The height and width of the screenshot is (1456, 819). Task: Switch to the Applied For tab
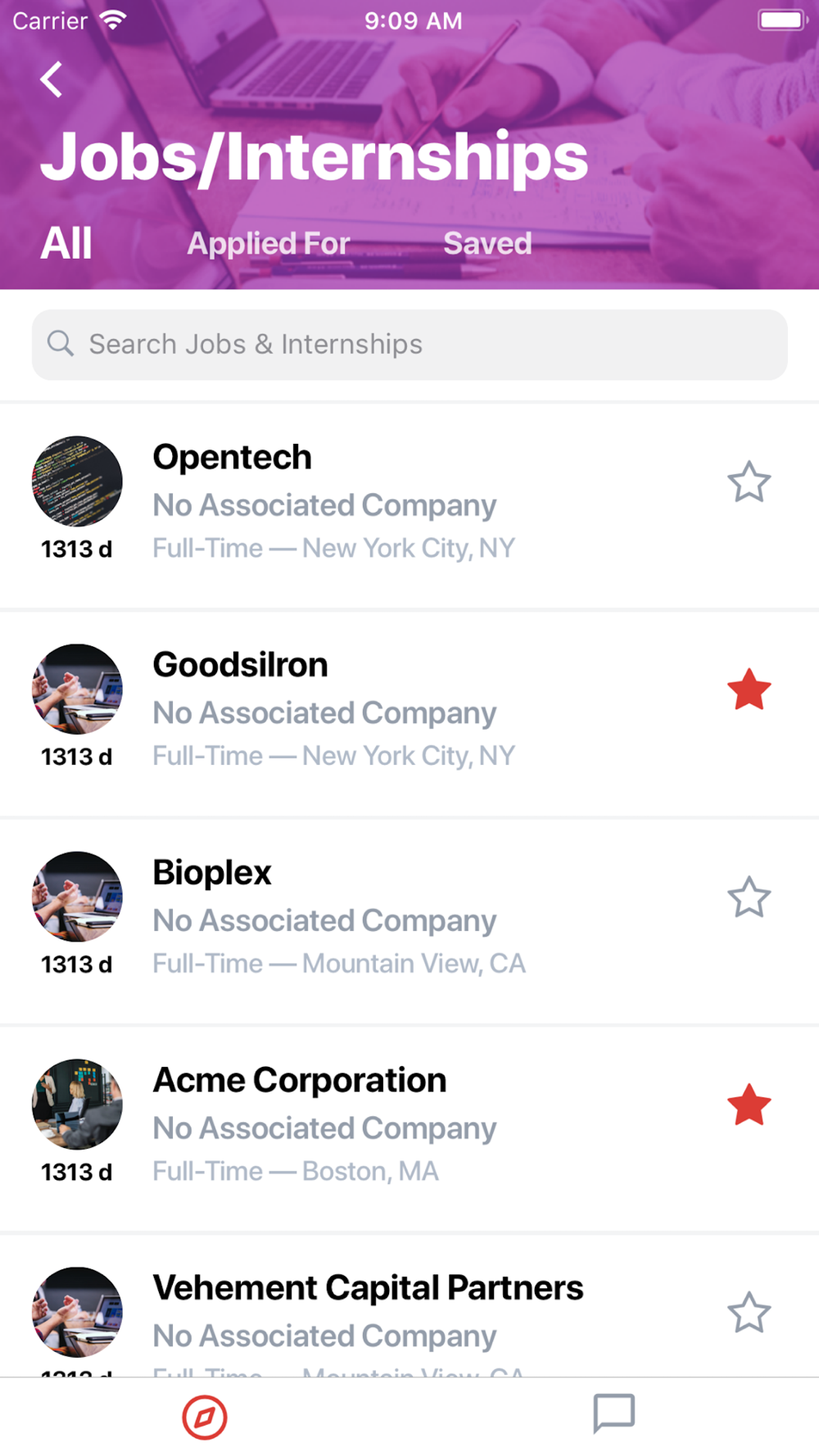coord(269,243)
